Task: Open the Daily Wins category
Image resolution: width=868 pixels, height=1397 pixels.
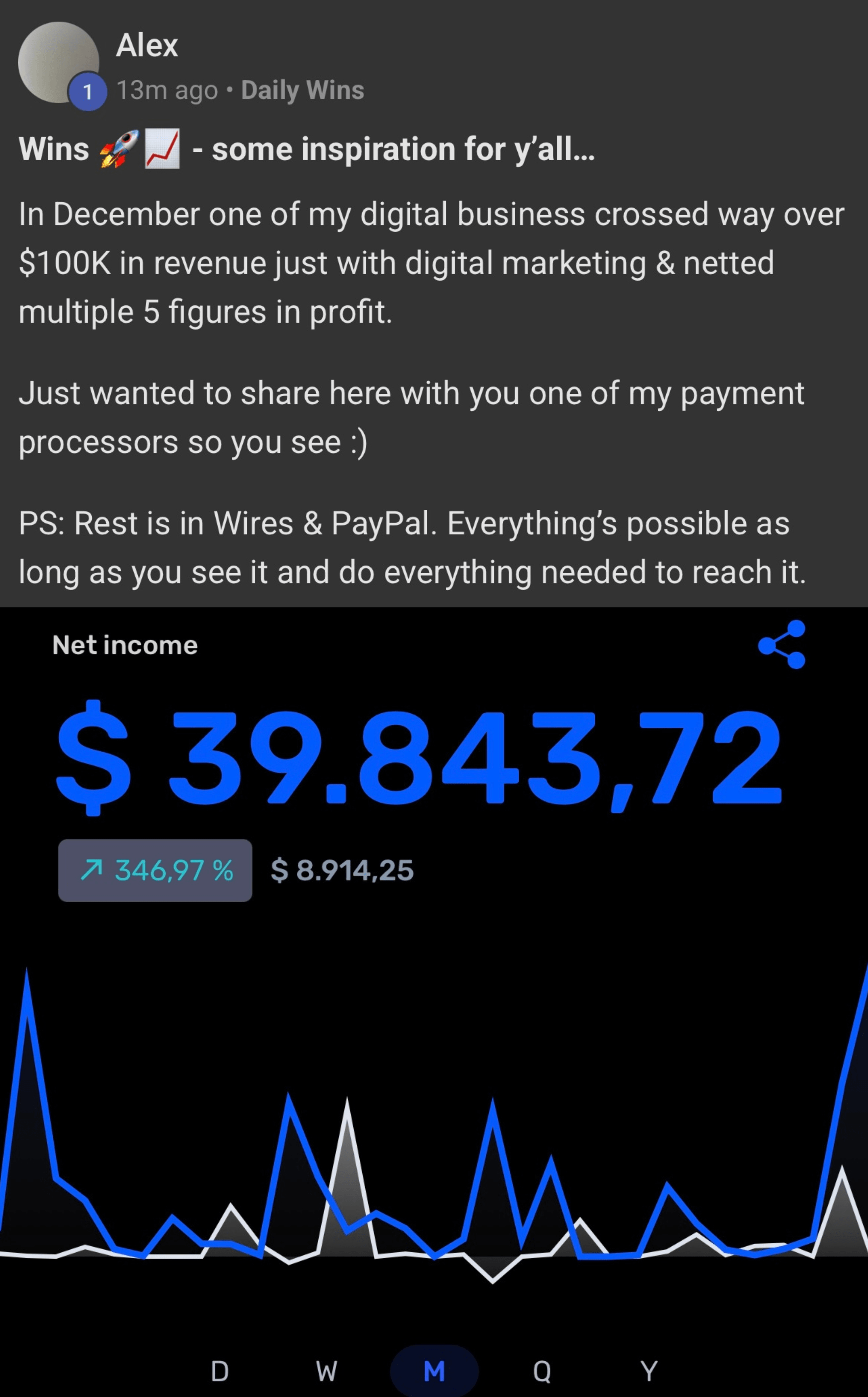Action: click(x=303, y=90)
